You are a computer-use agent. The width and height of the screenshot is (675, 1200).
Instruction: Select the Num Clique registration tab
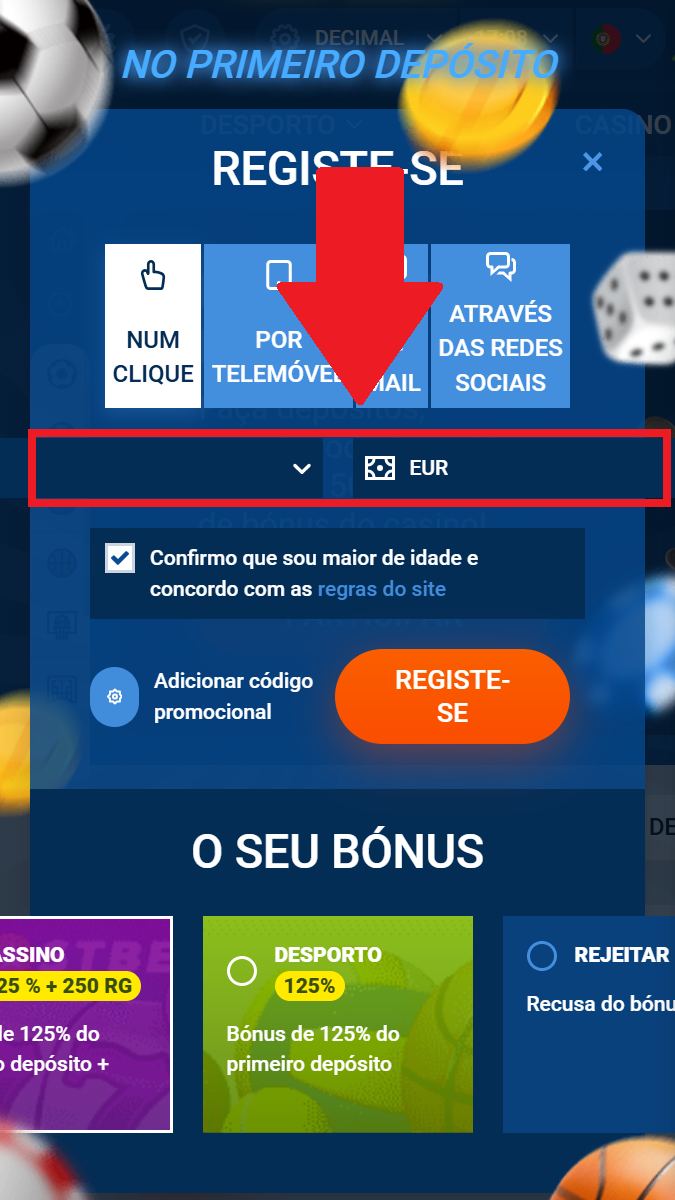coord(153,326)
